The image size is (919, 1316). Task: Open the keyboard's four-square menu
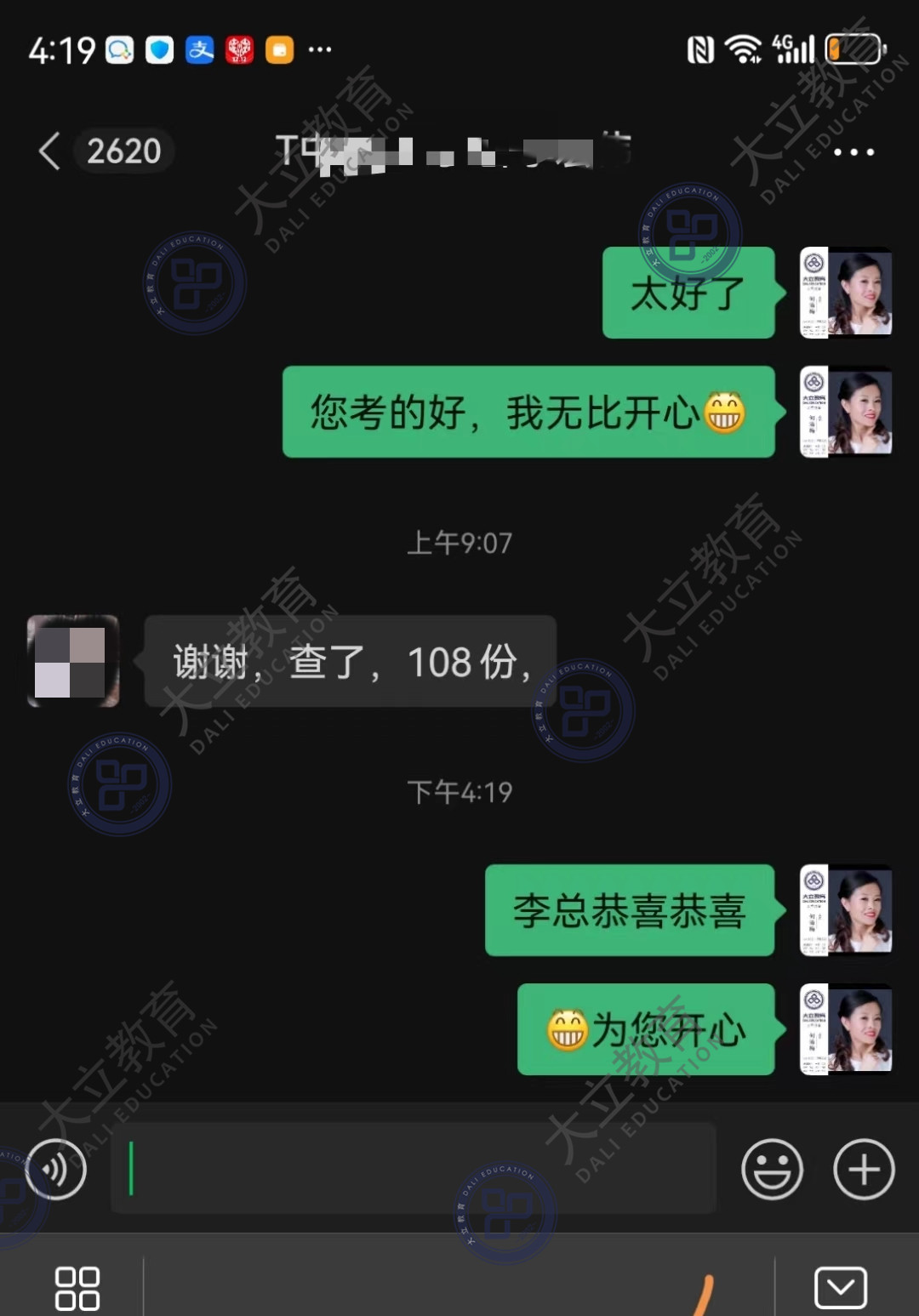pyautogui.click(x=77, y=1288)
